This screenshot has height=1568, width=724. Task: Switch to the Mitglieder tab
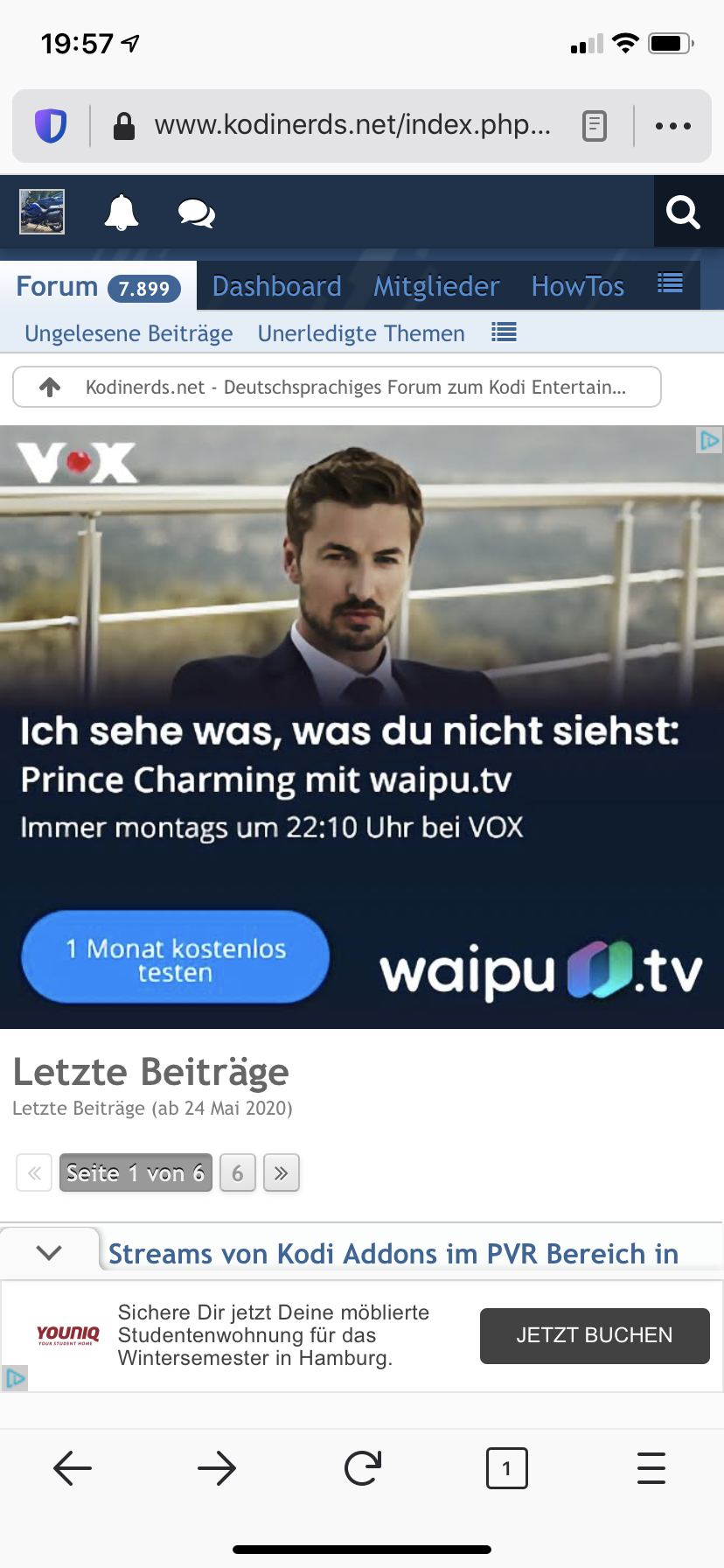pos(436,286)
